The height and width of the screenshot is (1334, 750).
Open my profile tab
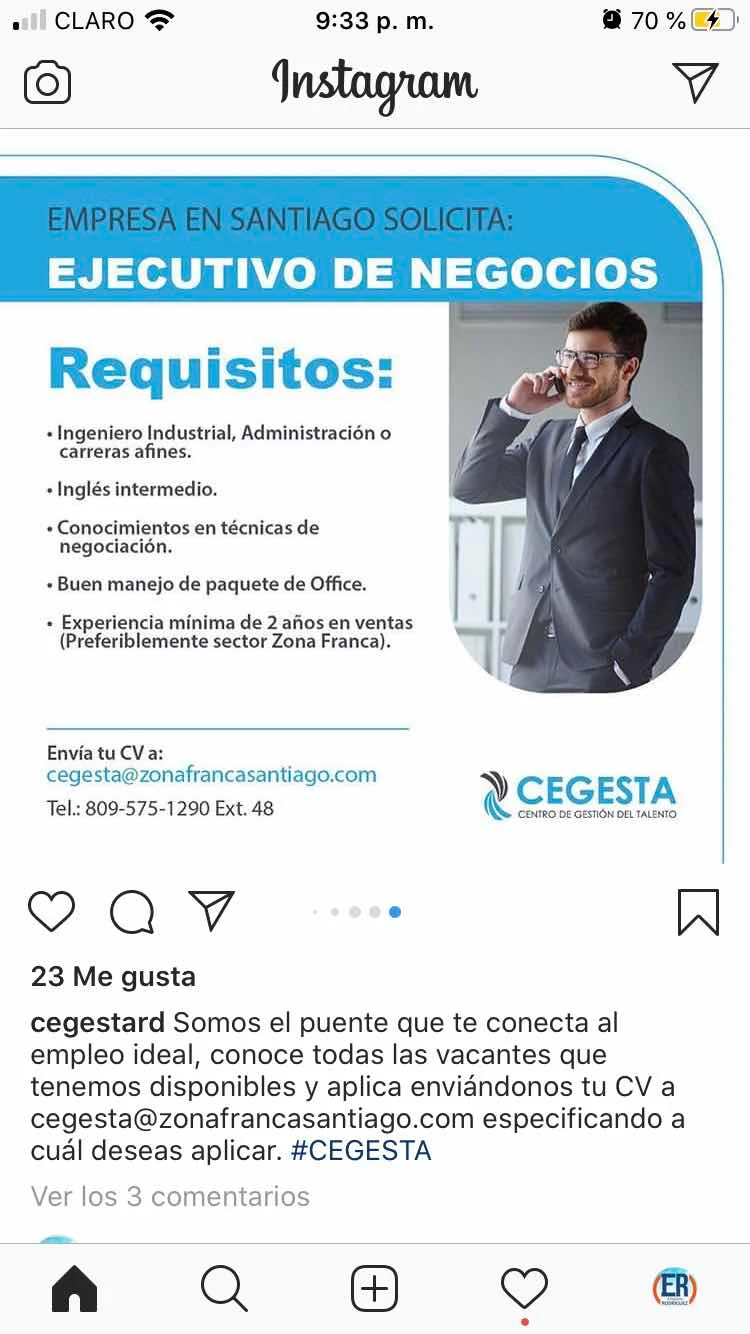674,1288
